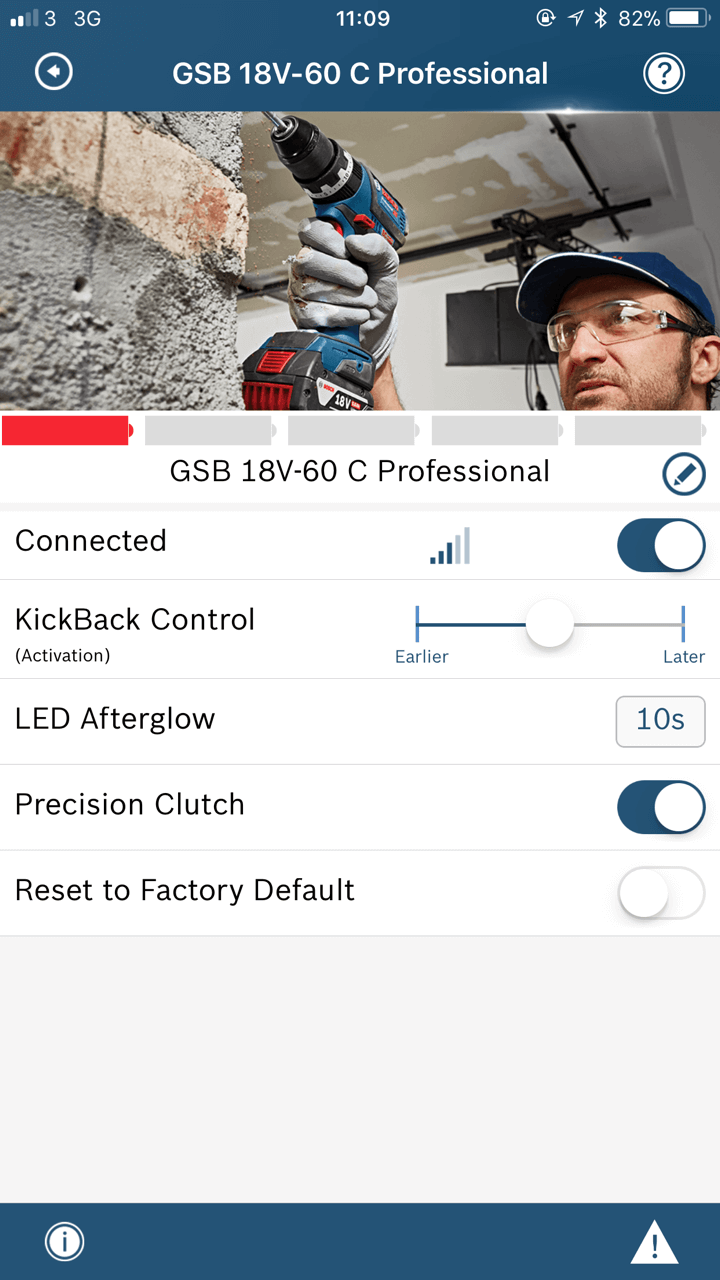
Task: Open the warning triangle alerts icon
Action: coord(655,1243)
